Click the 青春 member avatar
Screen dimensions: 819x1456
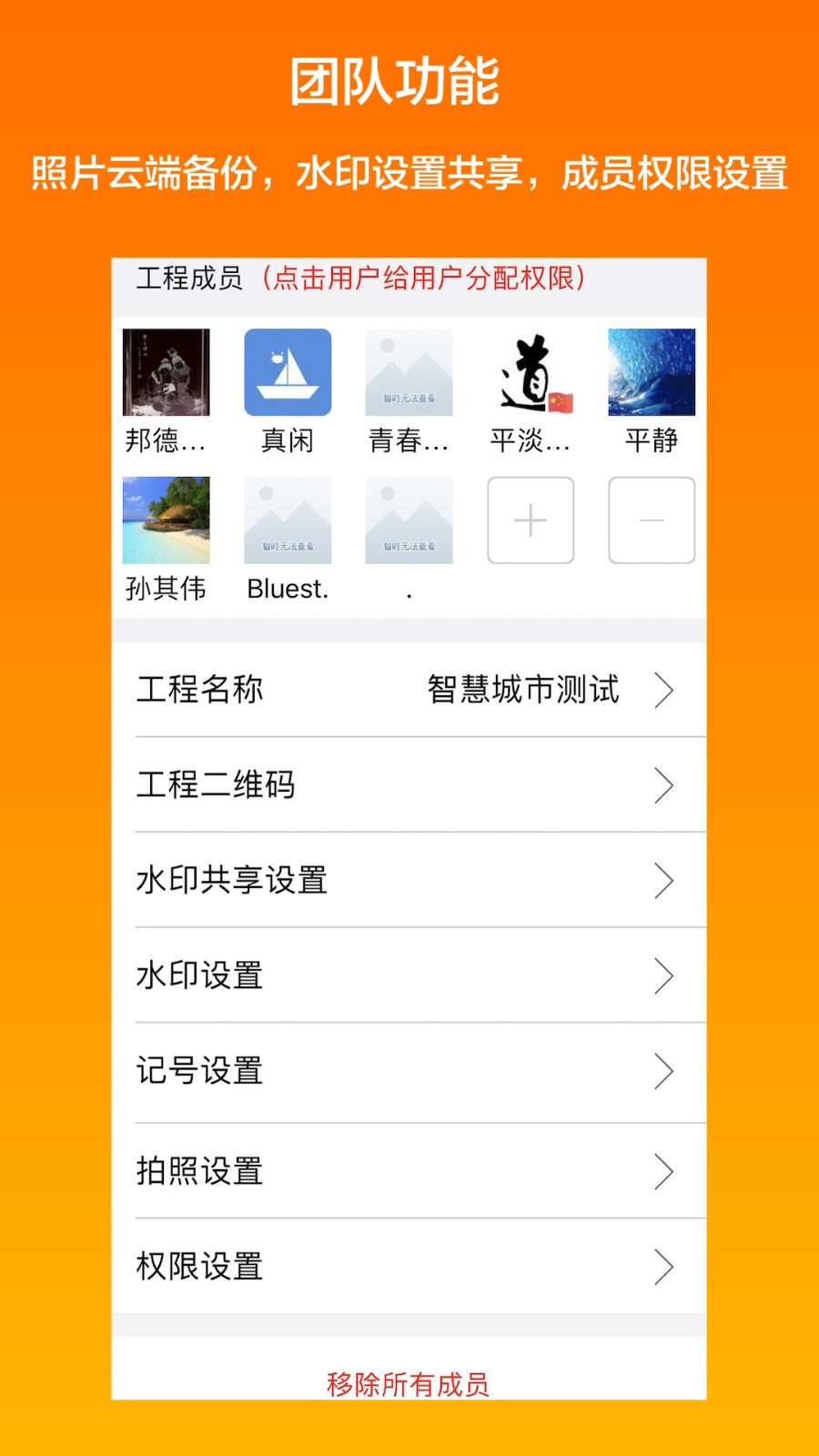coord(408,373)
